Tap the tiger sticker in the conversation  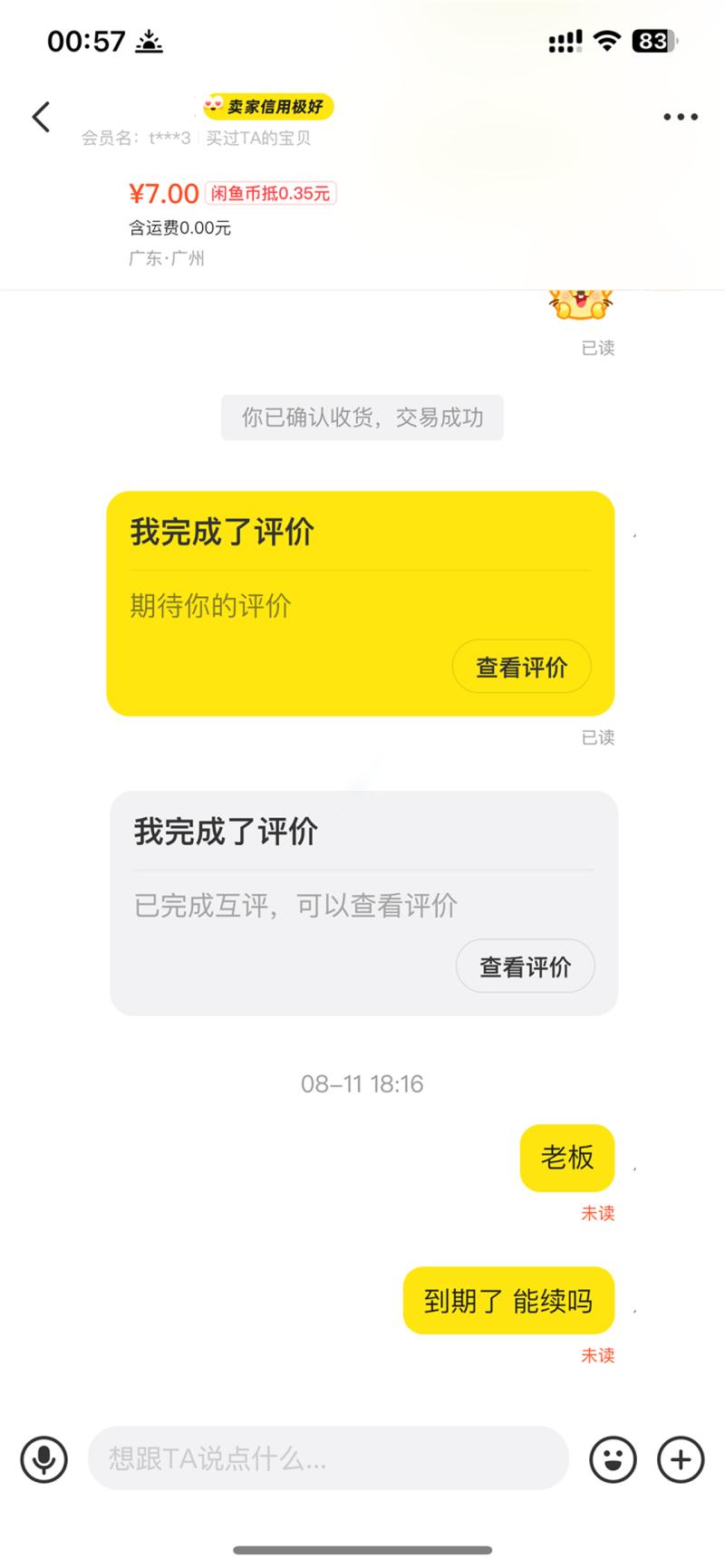point(578,305)
